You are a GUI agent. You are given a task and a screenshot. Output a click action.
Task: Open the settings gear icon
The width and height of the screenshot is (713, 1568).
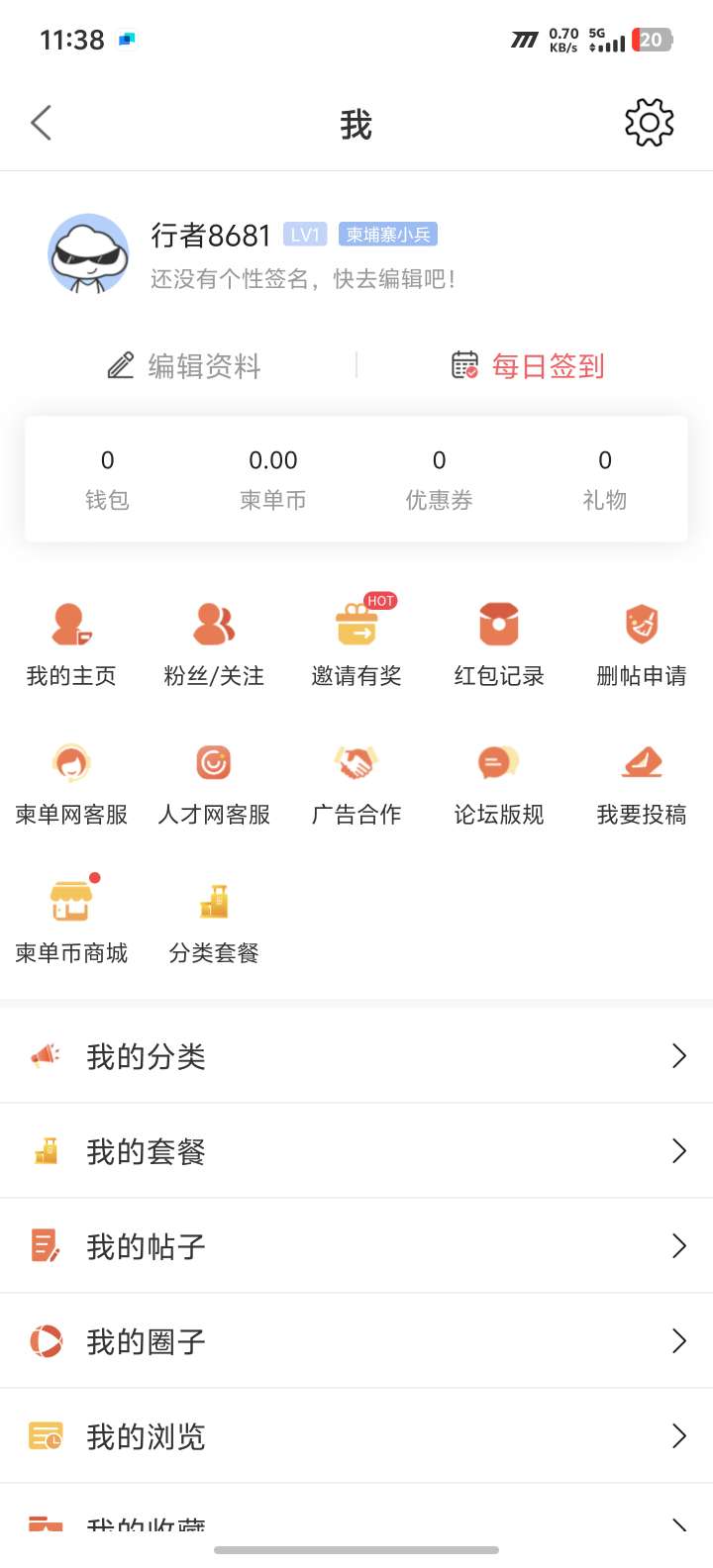tap(649, 124)
